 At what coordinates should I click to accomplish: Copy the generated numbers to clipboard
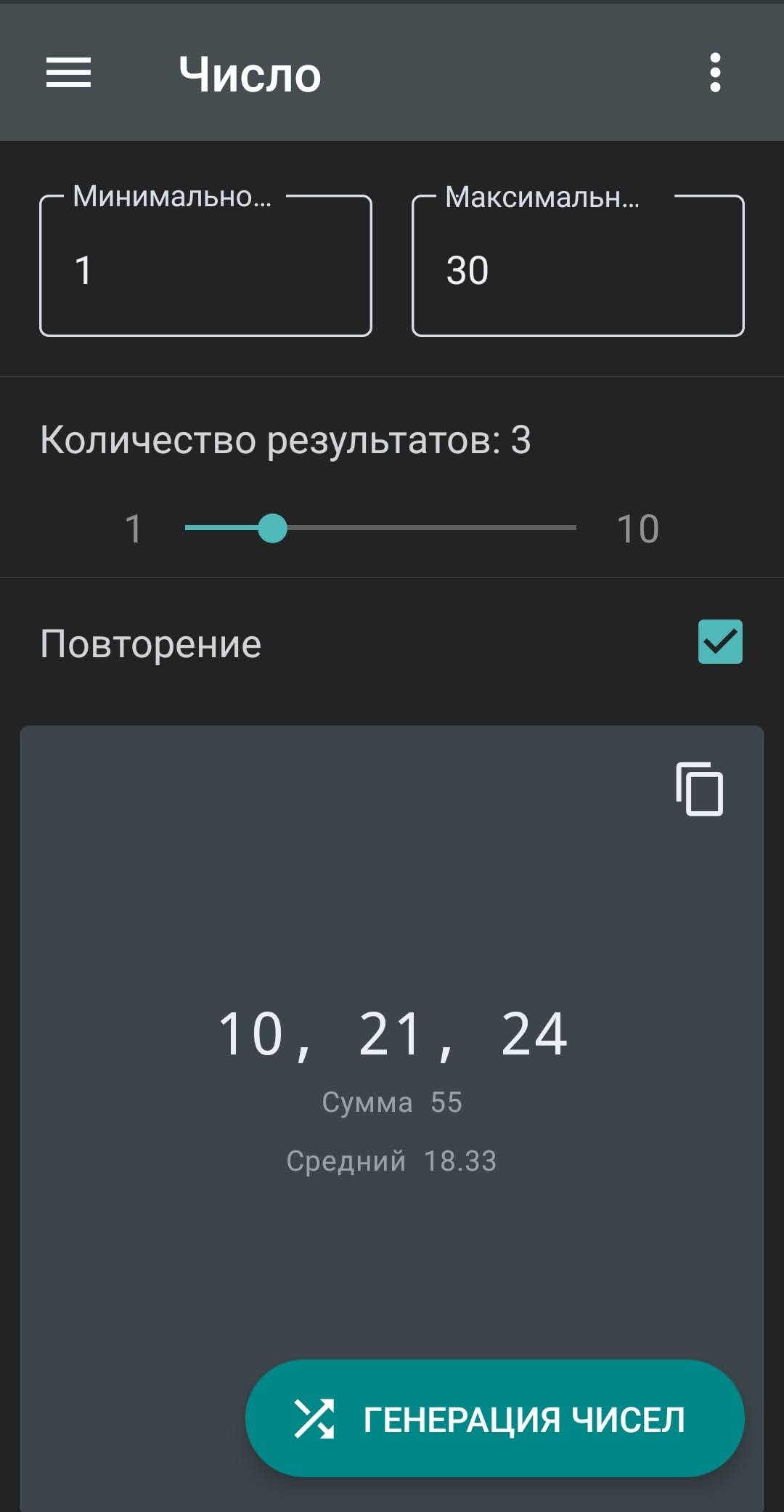coord(700,789)
